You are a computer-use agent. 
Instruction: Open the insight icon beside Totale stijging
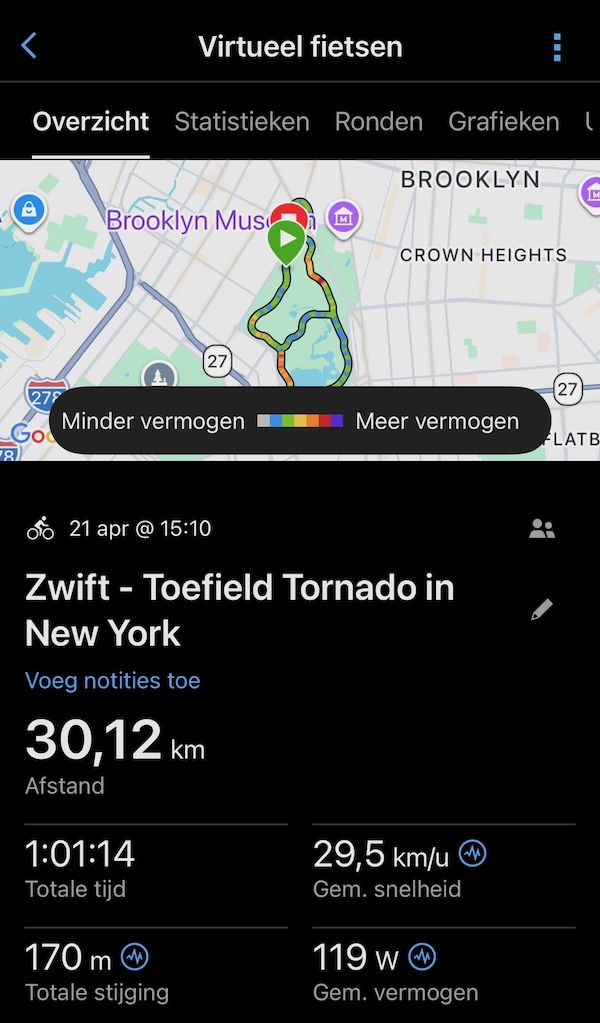(x=135, y=958)
